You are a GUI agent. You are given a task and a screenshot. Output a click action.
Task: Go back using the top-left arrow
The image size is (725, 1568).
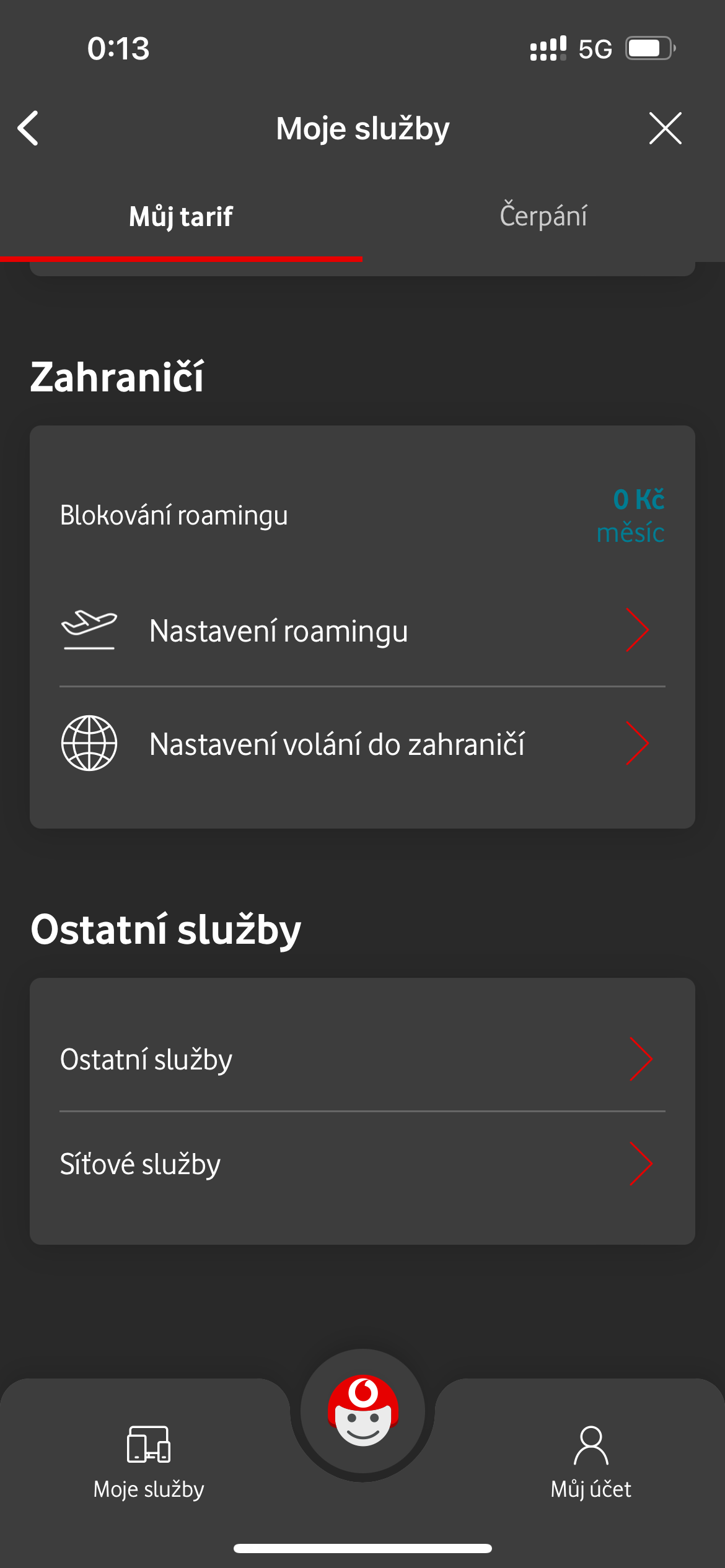pos(29,128)
